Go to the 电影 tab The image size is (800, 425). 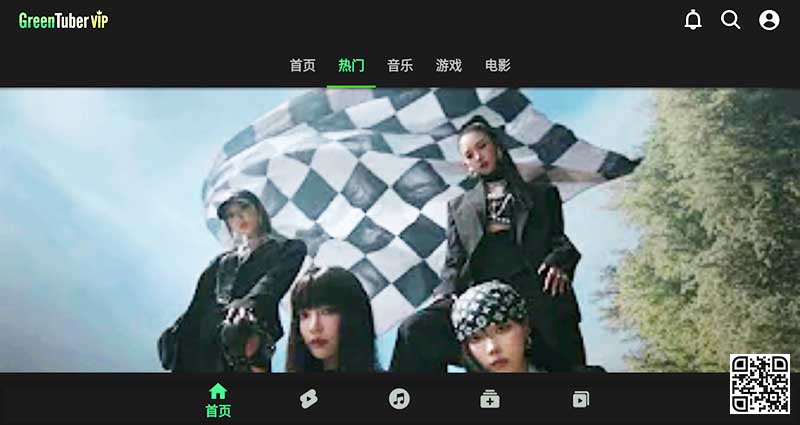coord(498,66)
